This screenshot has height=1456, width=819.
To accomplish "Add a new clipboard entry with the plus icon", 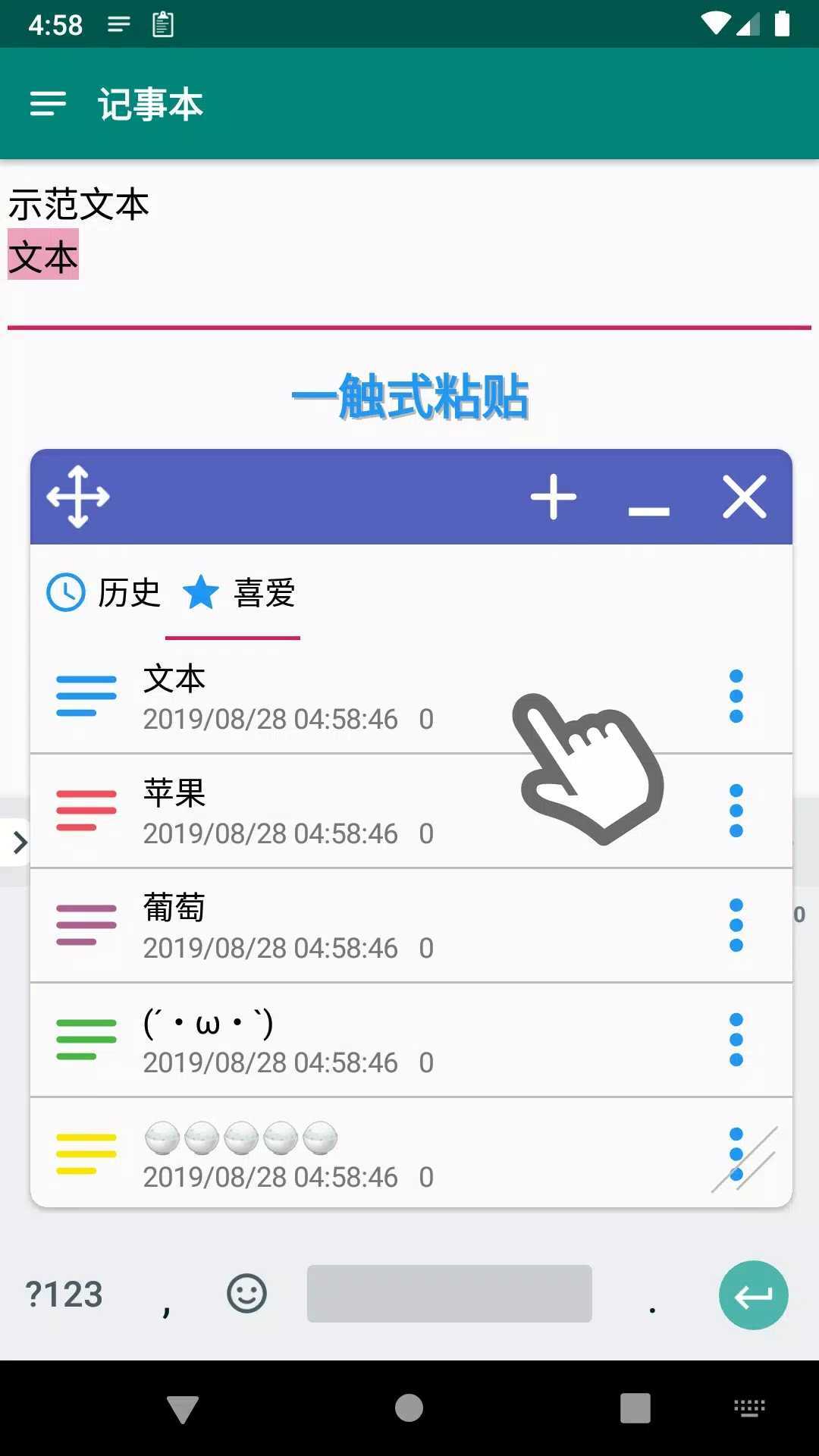I will [x=553, y=497].
